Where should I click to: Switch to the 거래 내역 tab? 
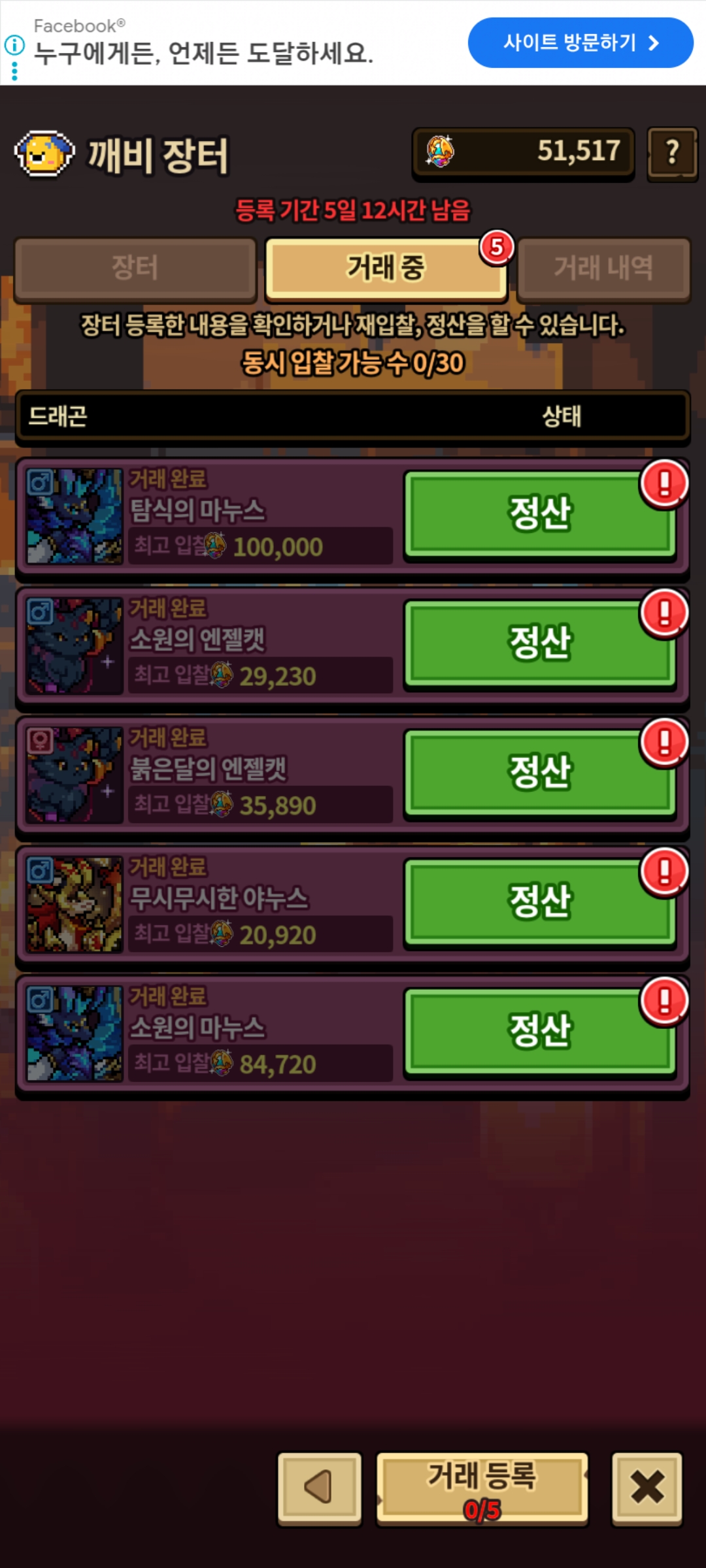point(603,268)
